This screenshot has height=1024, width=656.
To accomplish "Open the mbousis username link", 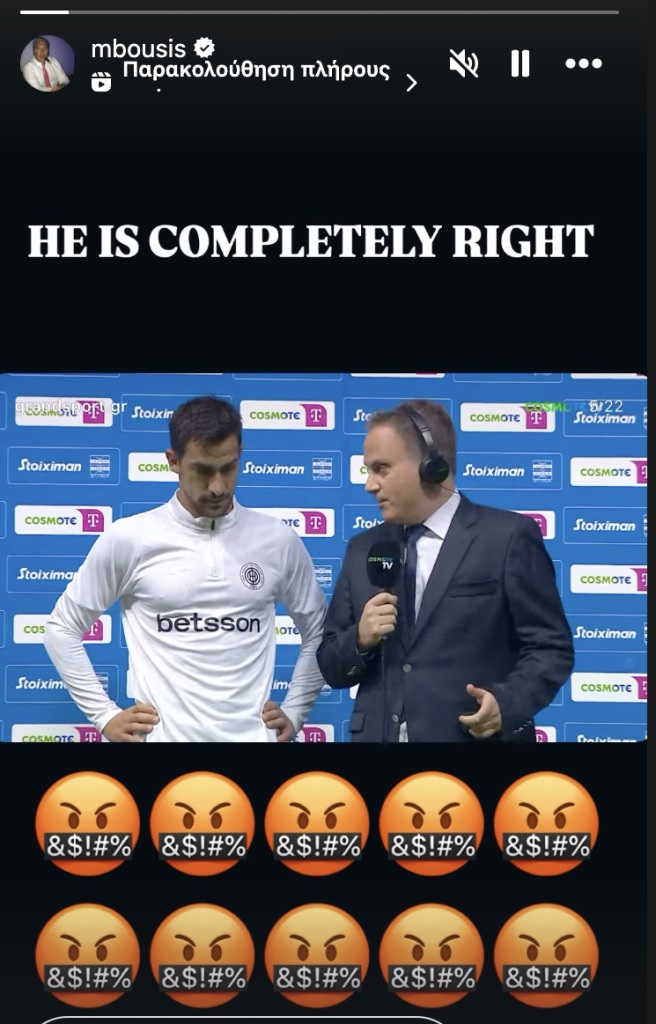I will click(x=138, y=47).
